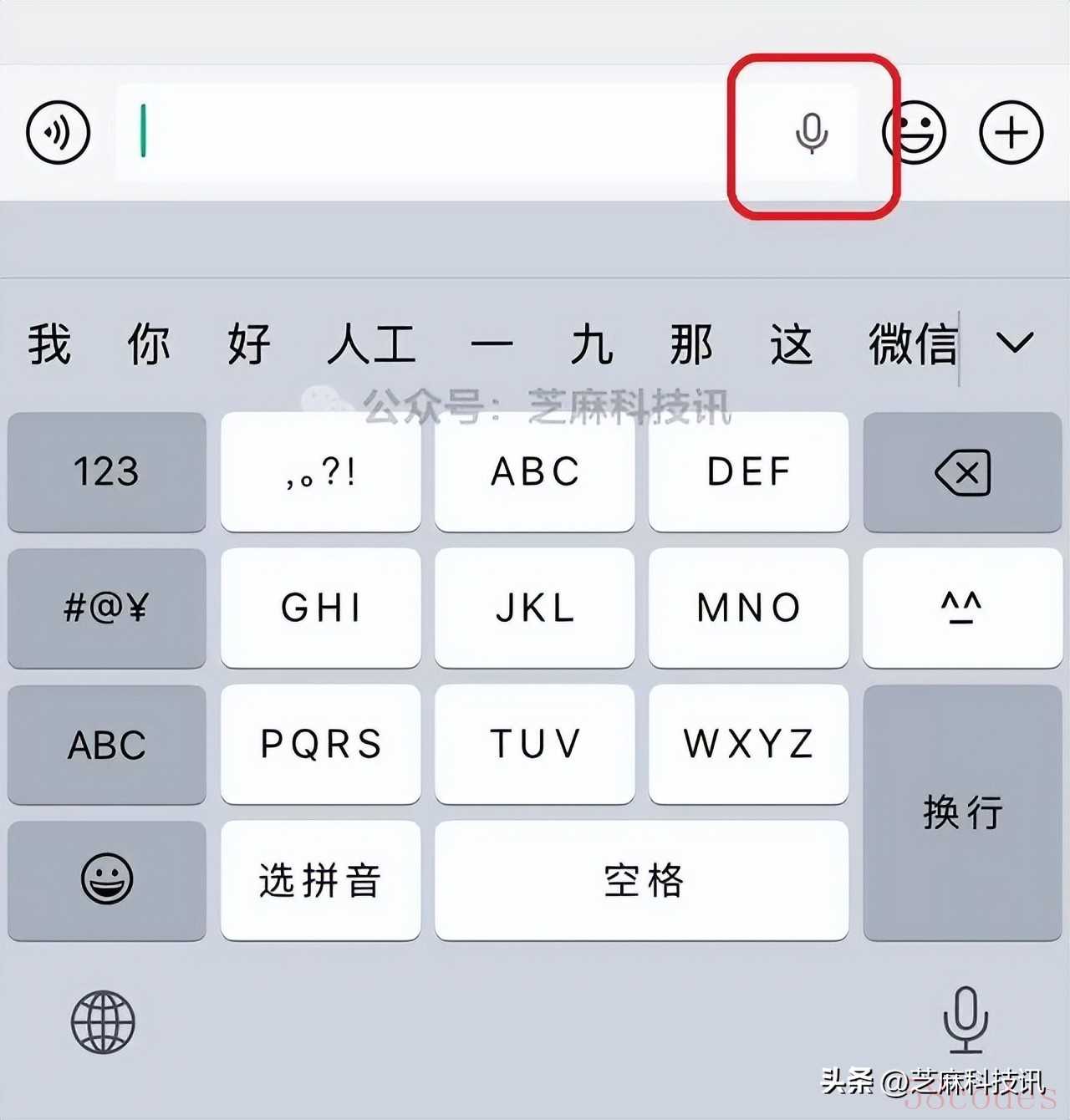Viewport: 1070px width, 1120px height.
Task: Tap the 空格 space key
Action: pos(641,880)
